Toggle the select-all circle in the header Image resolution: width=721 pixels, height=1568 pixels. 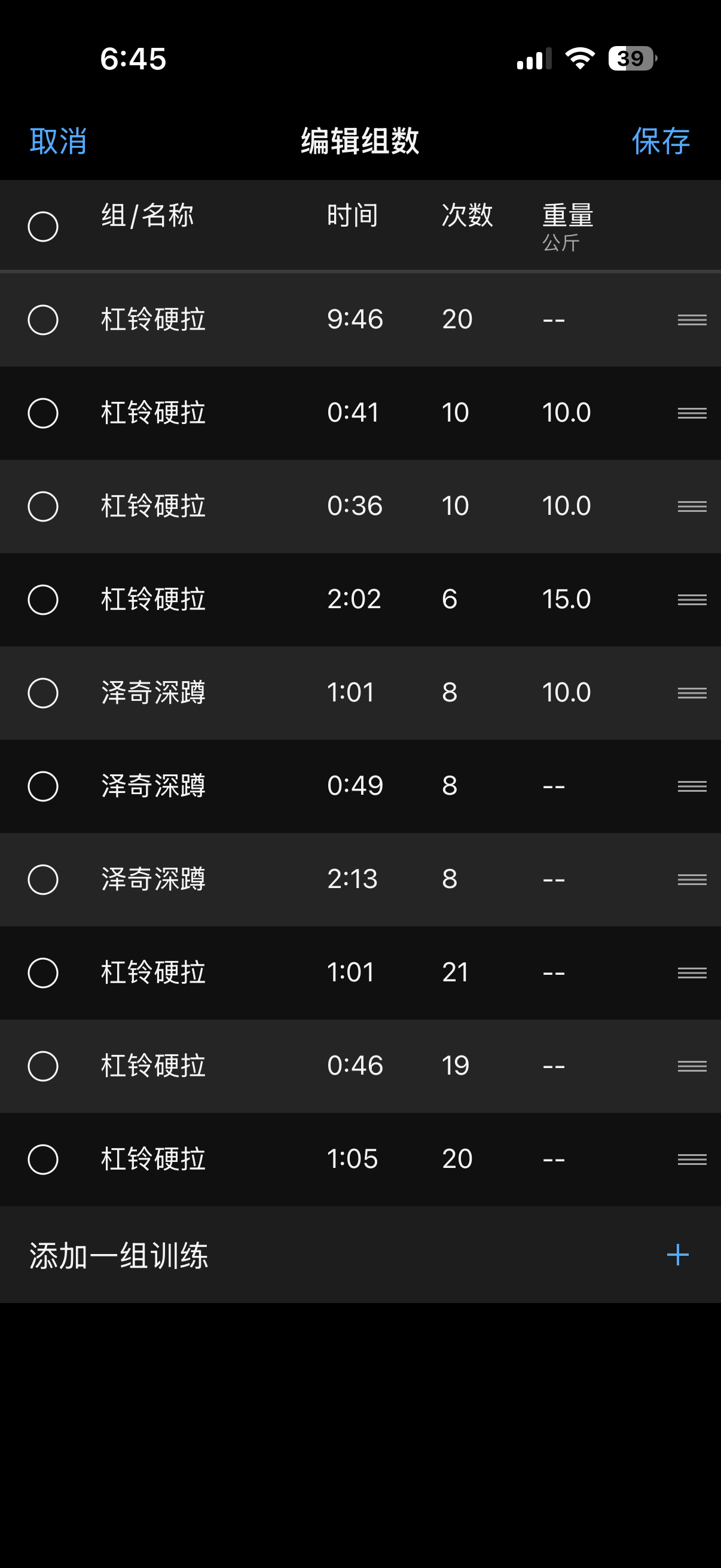43,227
